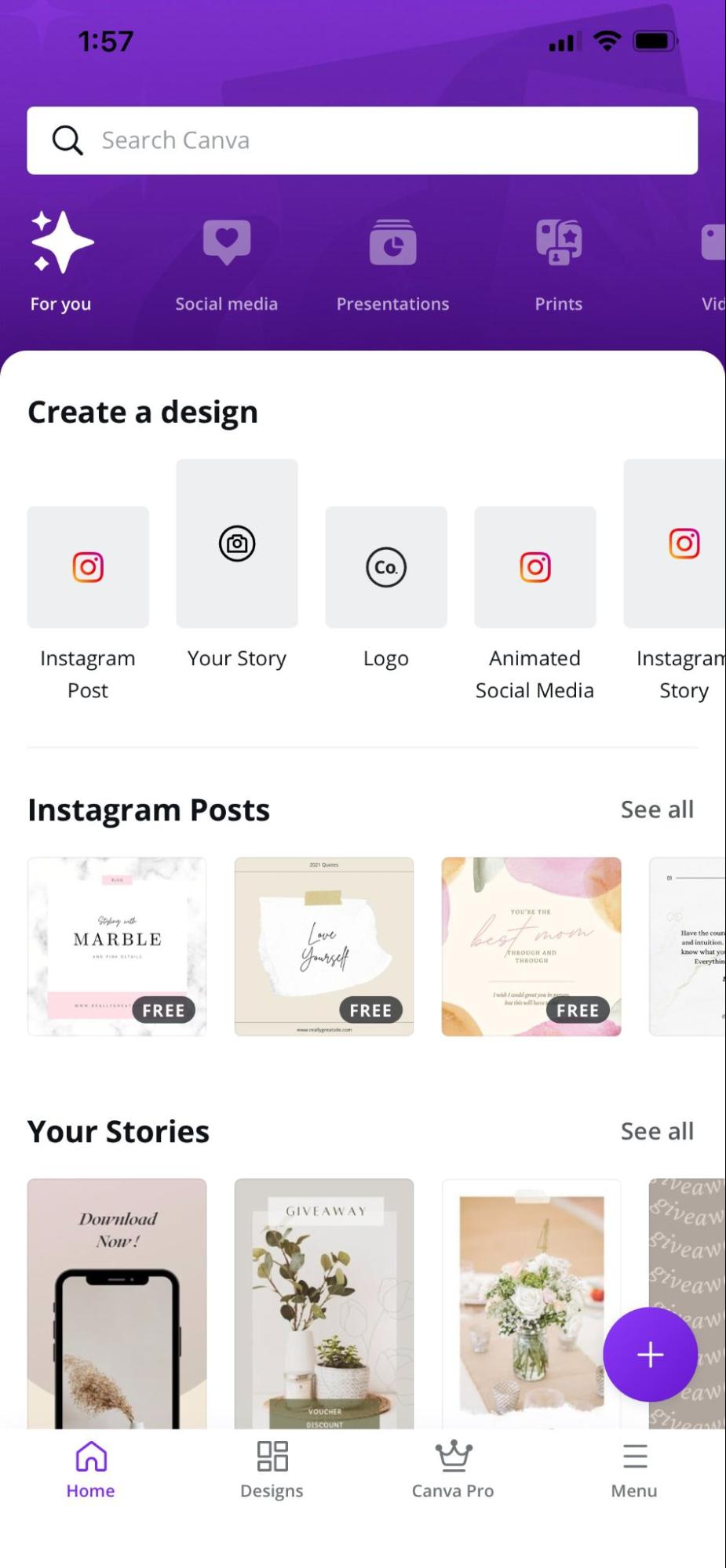This screenshot has height=1568, width=726.
Task: Open the Marble Instagram post template
Action: pos(117,946)
